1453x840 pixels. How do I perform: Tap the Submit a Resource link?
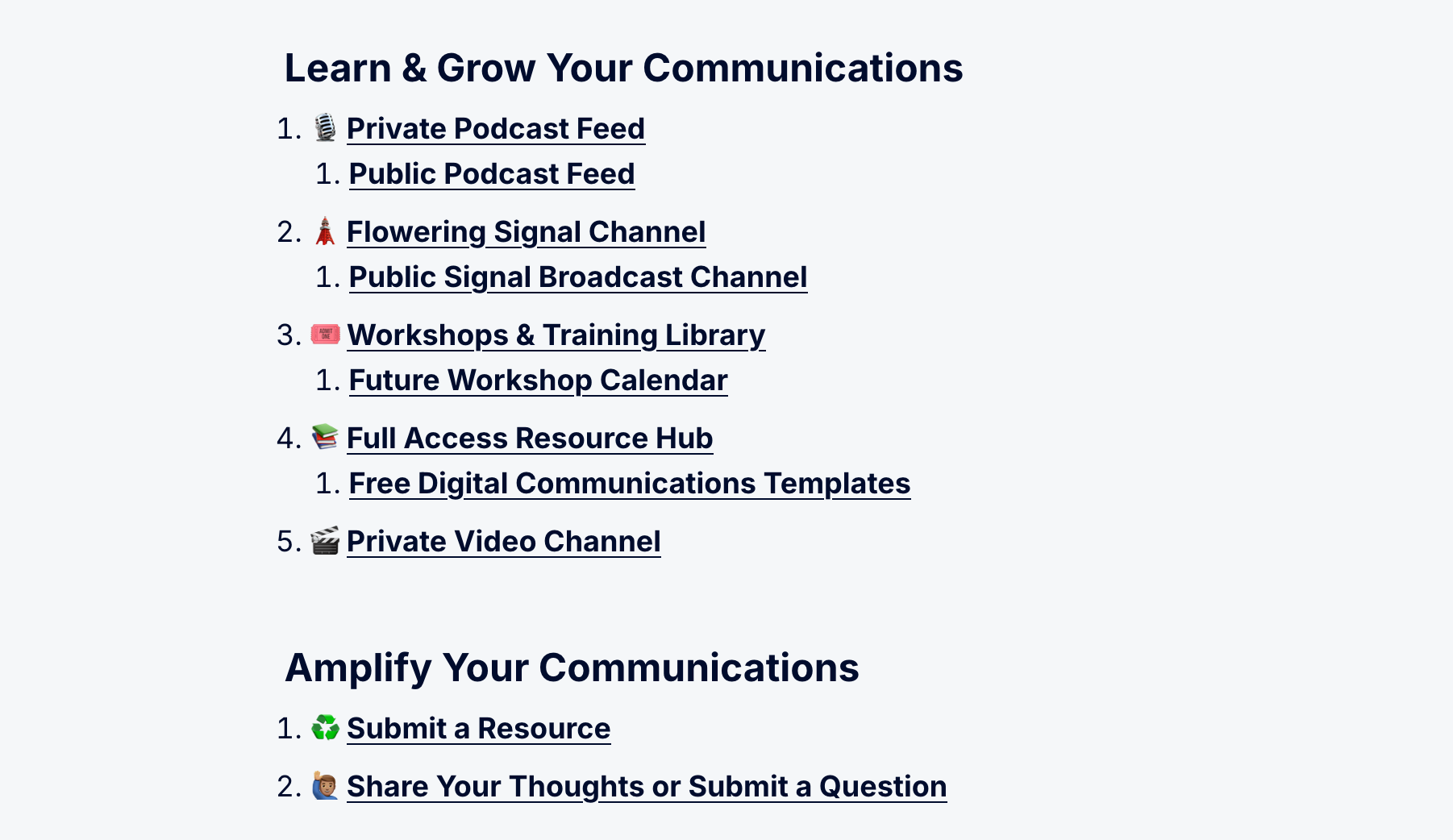pyautogui.click(x=478, y=729)
